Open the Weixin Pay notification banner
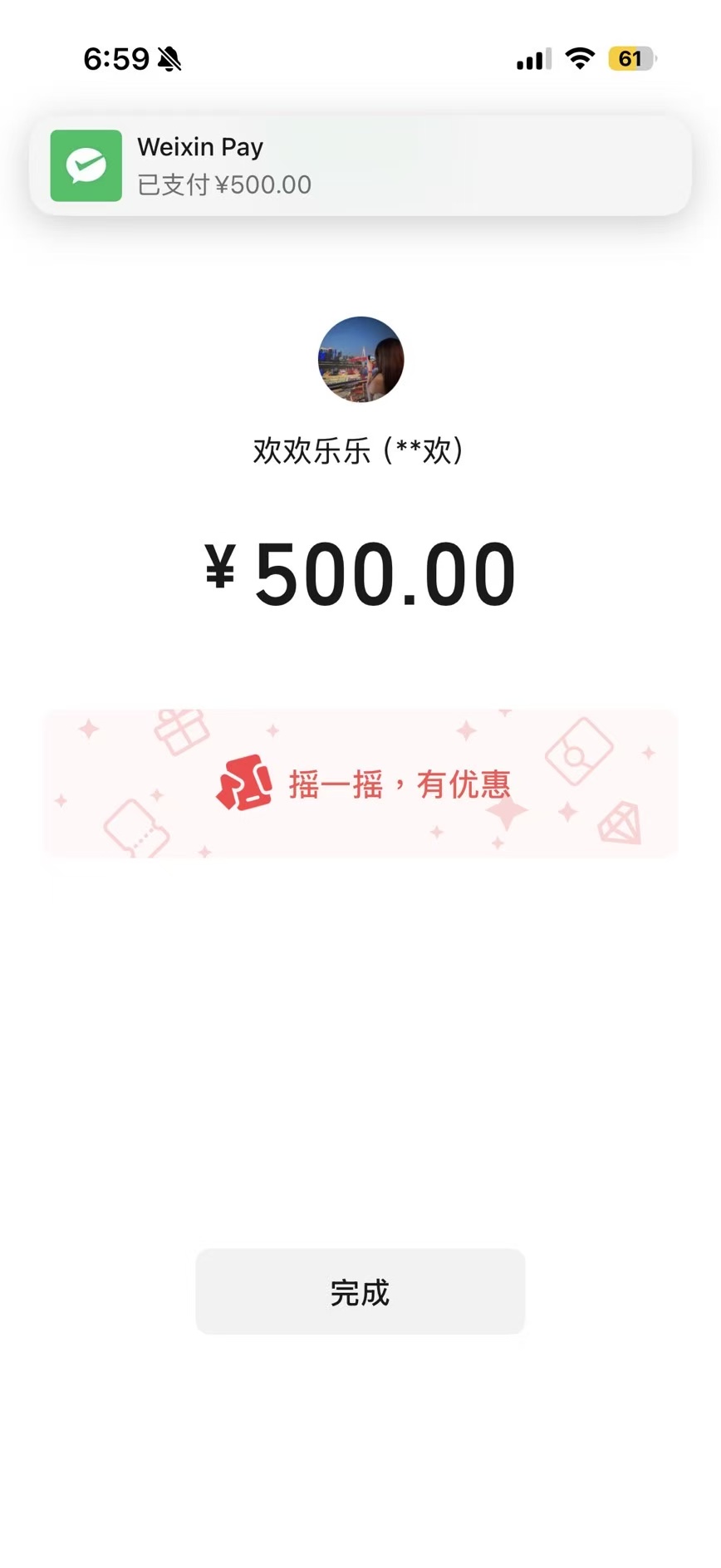Screen dimensions: 721x1568 pos(360,165)
